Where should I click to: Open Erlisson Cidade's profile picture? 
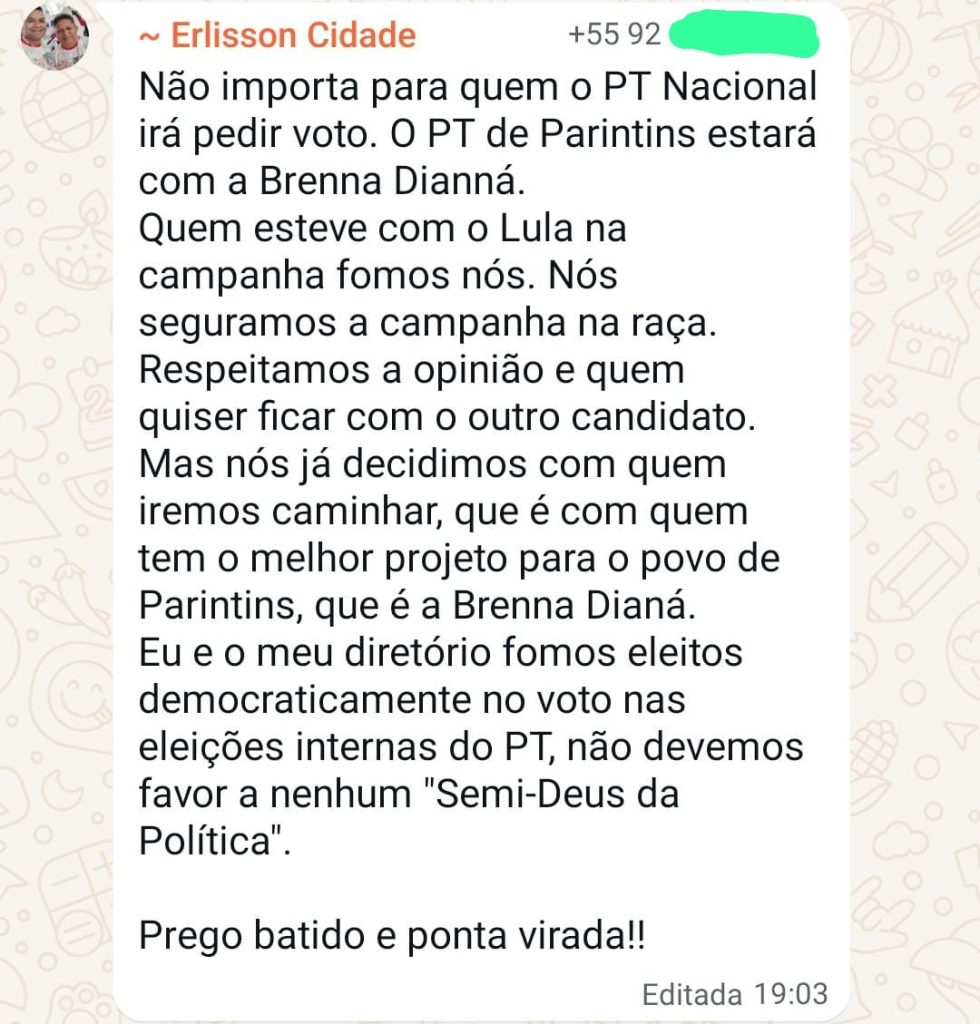[54, 37]
